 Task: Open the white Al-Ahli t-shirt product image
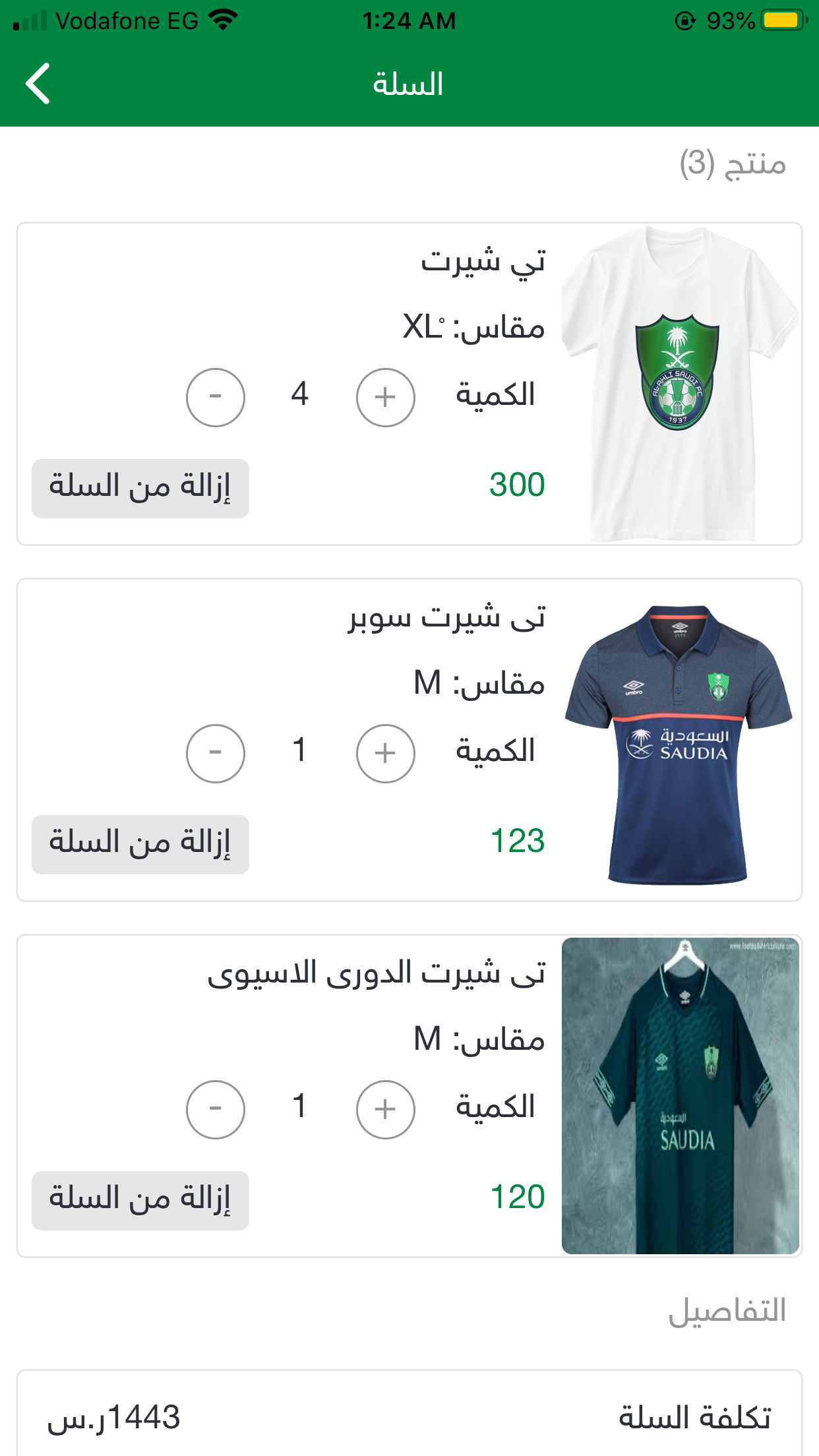681,384
